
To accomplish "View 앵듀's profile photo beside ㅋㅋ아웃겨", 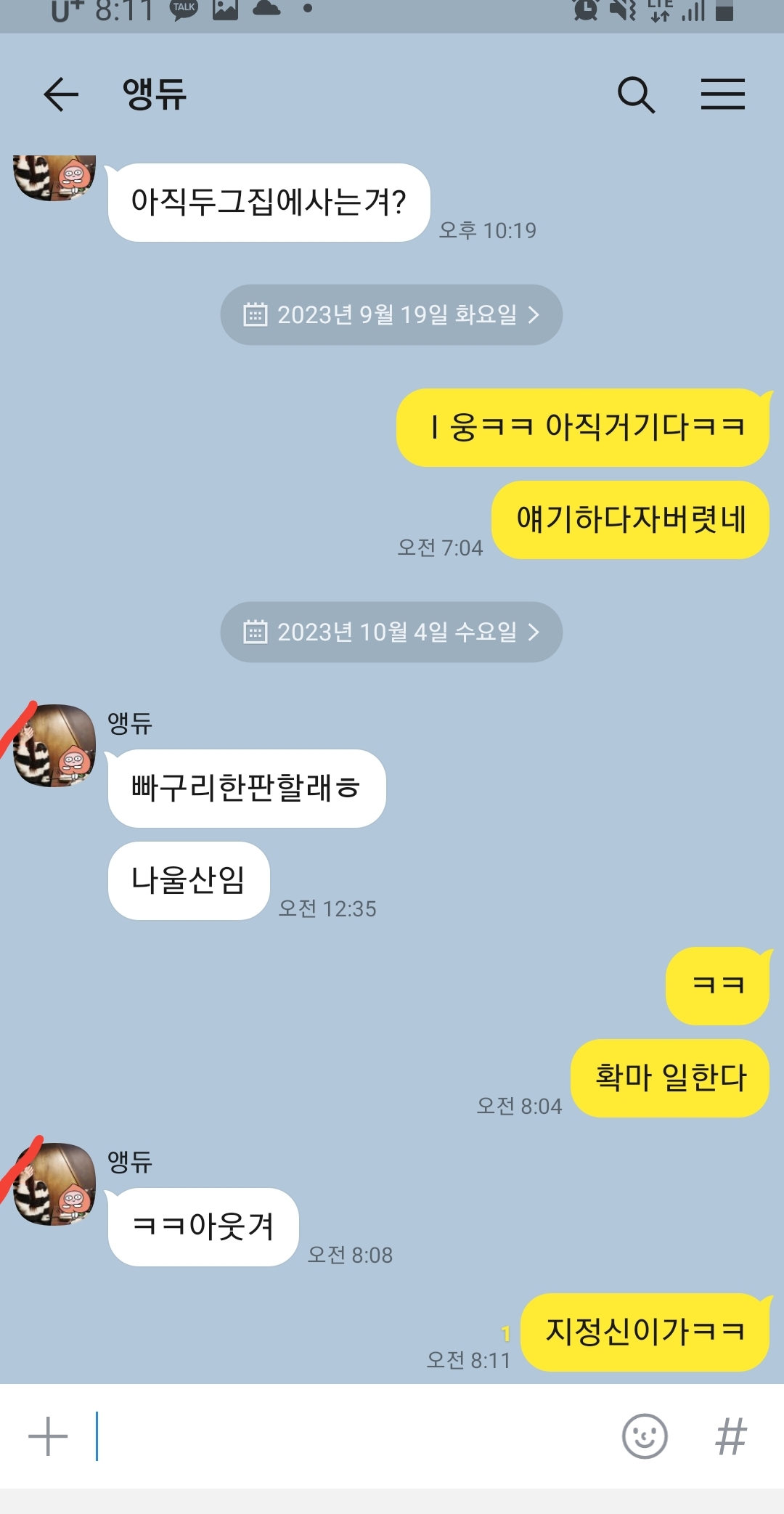I will [55, 1185].
